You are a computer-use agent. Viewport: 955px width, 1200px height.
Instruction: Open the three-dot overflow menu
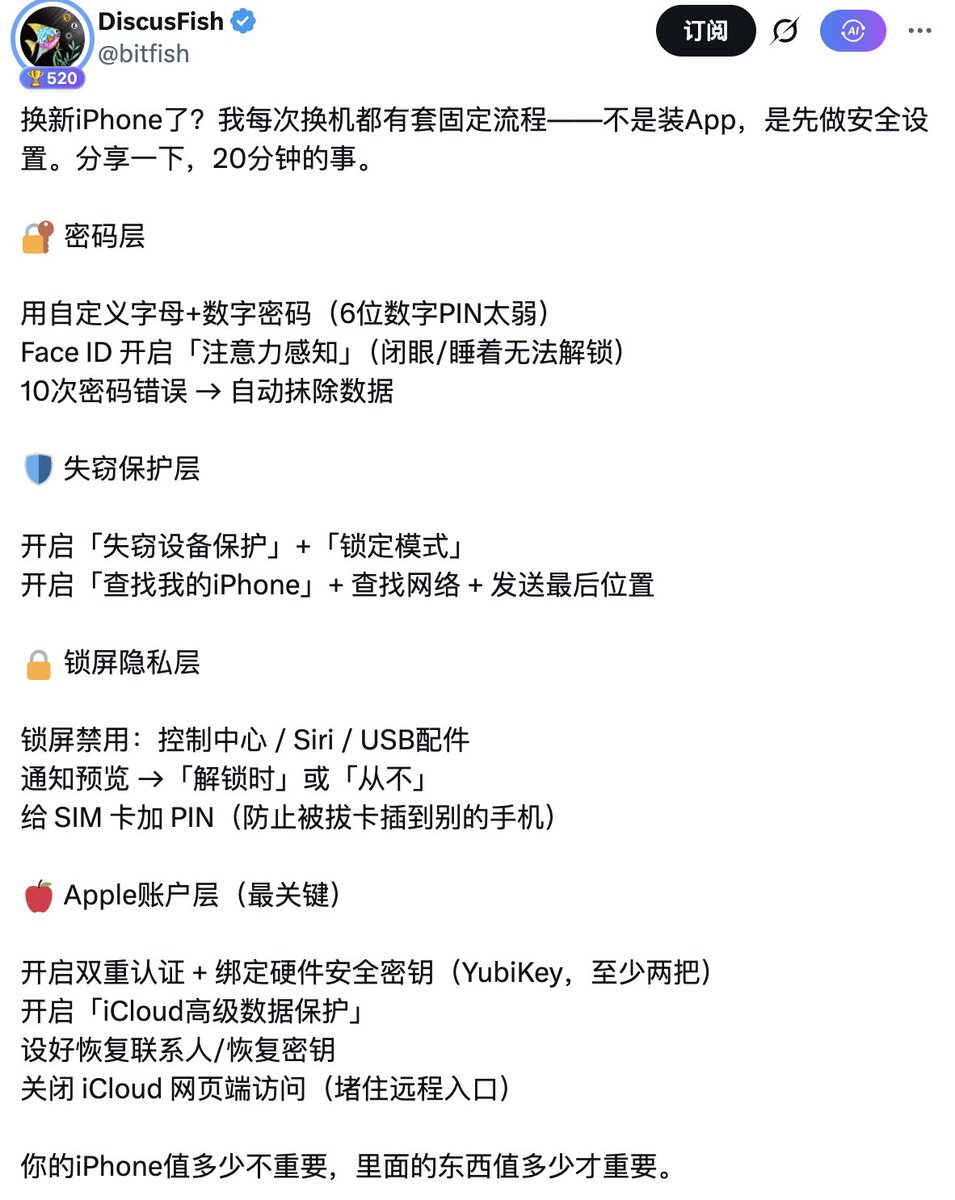click(920, 32)
